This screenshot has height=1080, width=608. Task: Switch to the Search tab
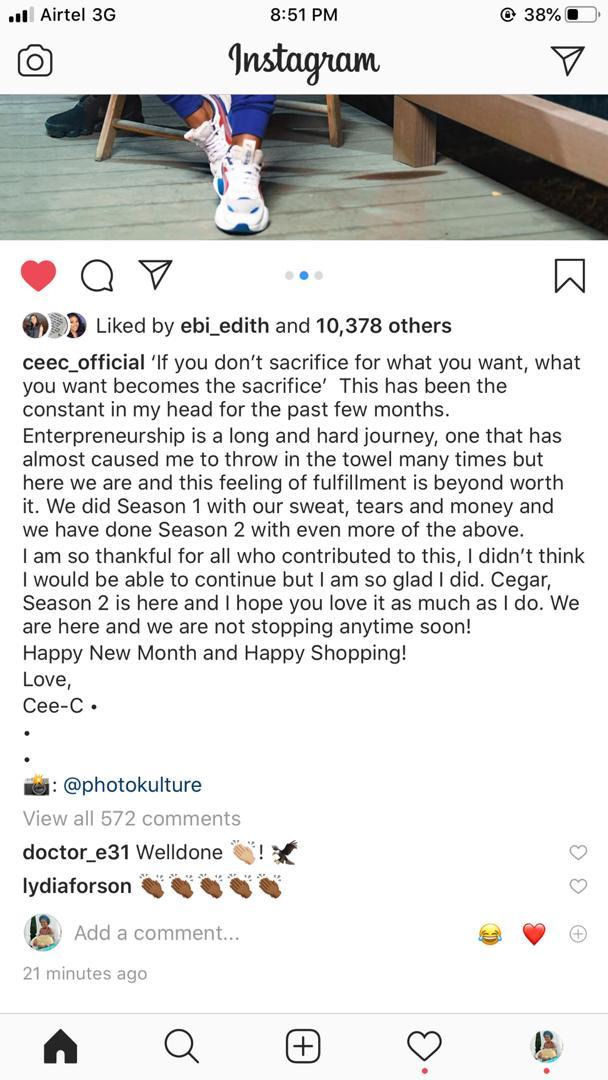[181, 1046]
